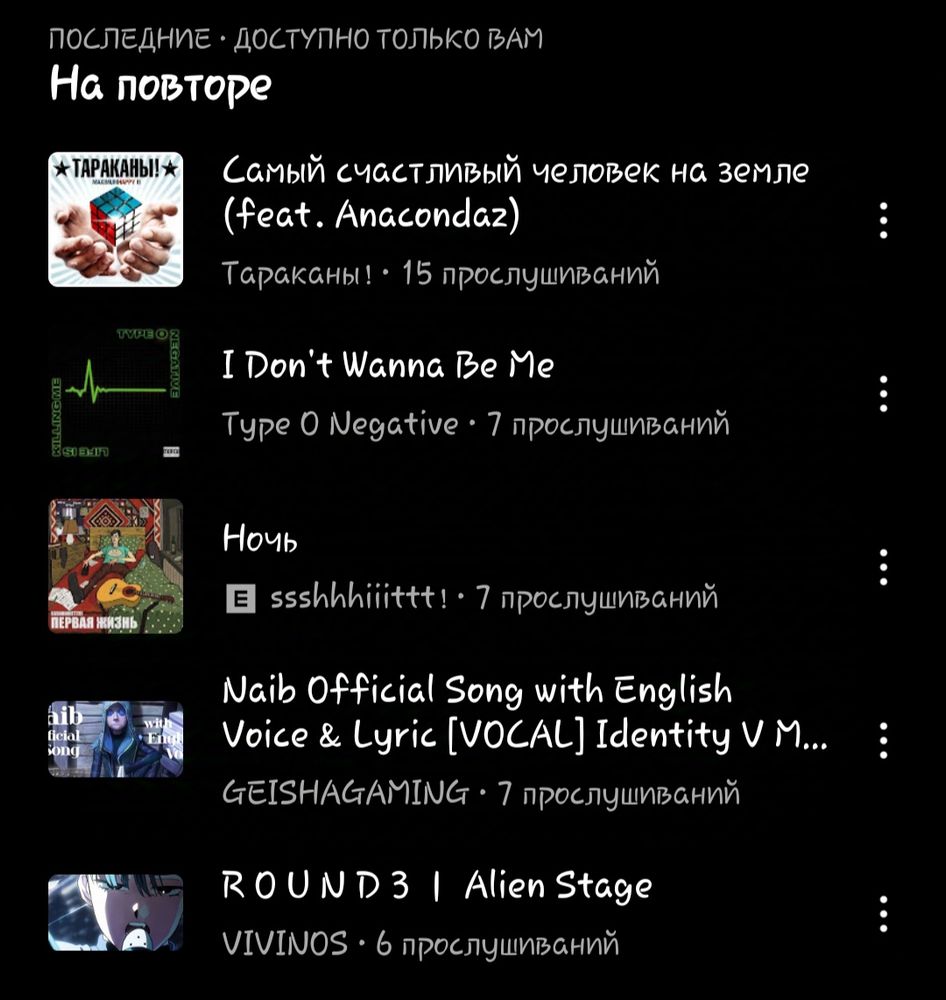Viewport: 946px width, 1000px height.
Task: Play I Don't Wanna Be Me
Action: (388, 368)
